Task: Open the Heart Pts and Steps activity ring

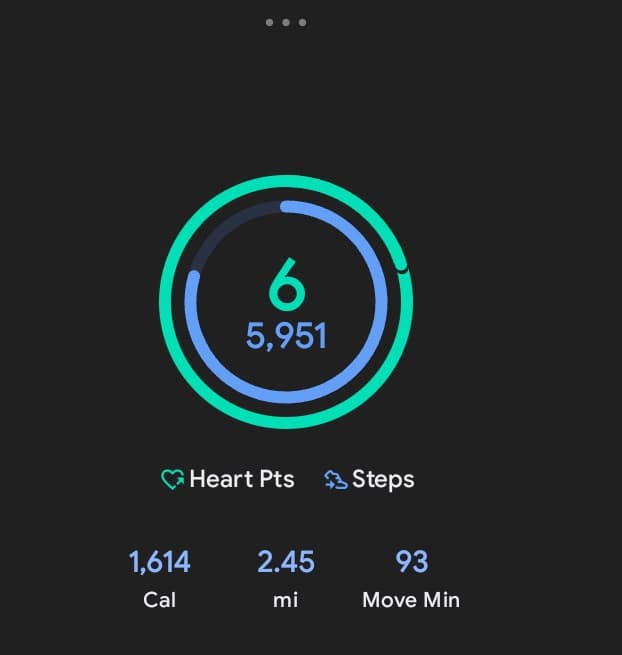Action: (x=286, y=303)
